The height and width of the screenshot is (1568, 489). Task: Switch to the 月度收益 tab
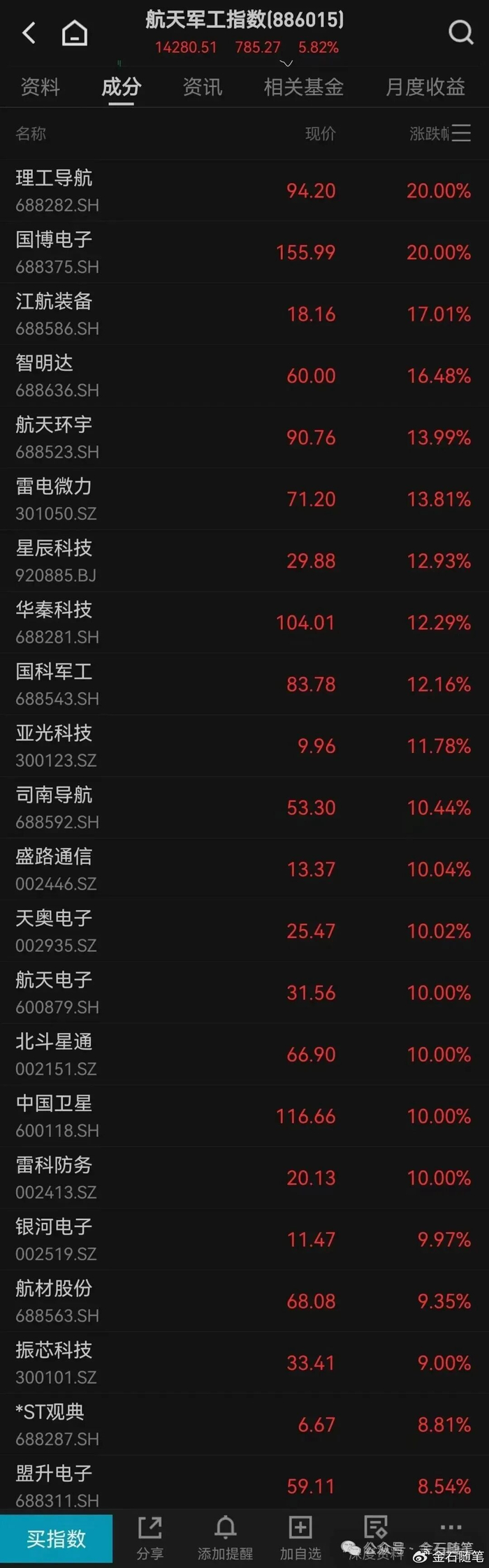pos(425,87)
